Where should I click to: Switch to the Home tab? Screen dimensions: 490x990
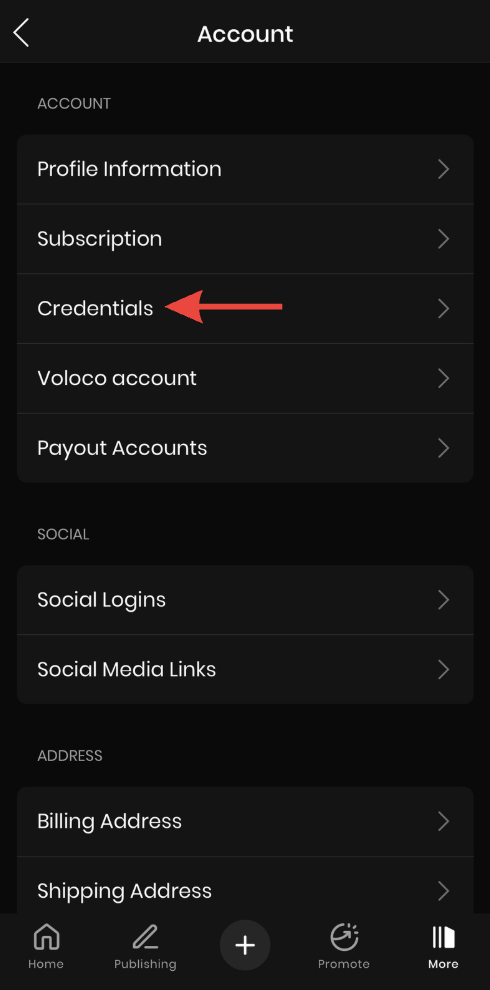45,946
